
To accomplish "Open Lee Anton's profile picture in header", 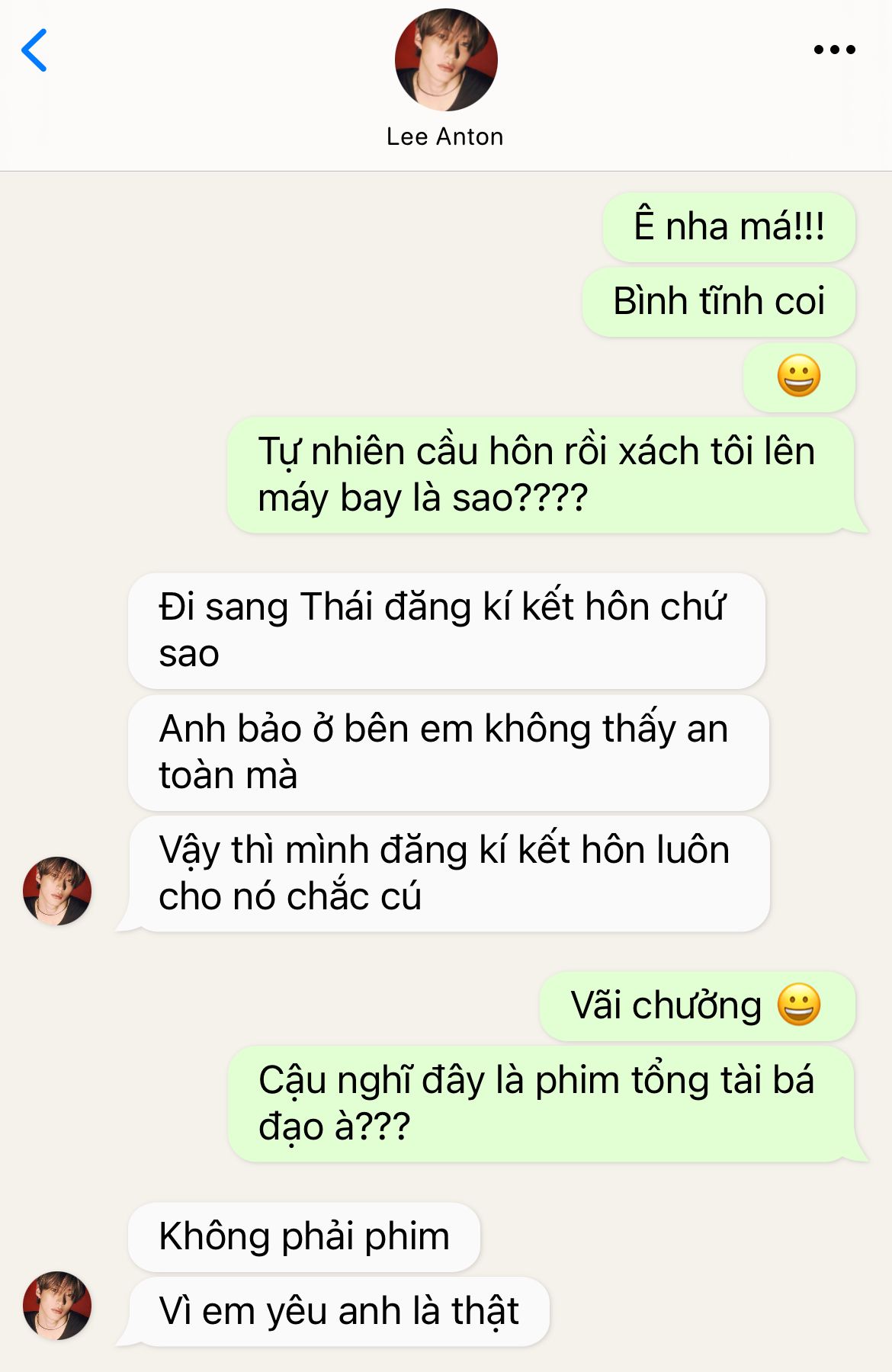I will [x=446, y=60].
